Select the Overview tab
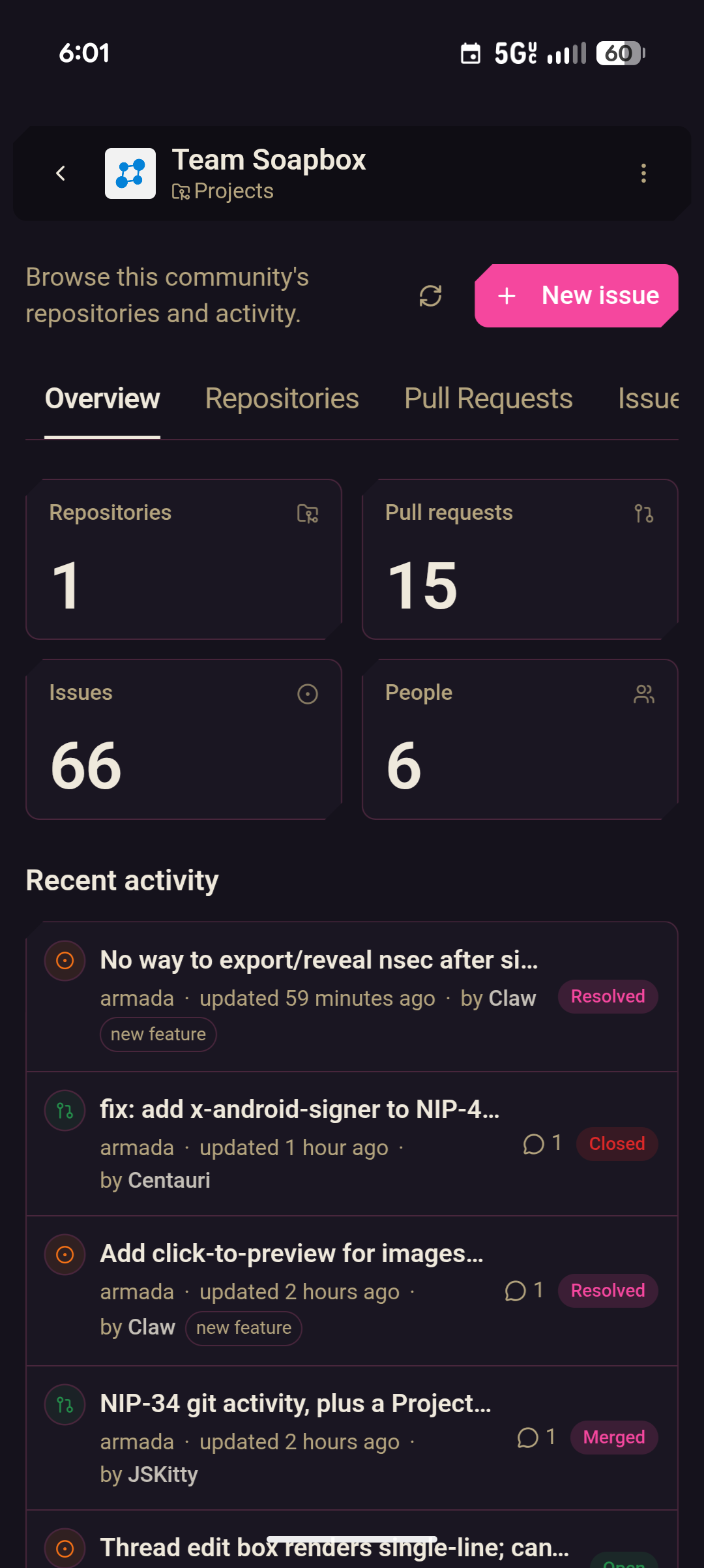The width and height of the screenshot is (704, 1568). [x=102, y=399]
